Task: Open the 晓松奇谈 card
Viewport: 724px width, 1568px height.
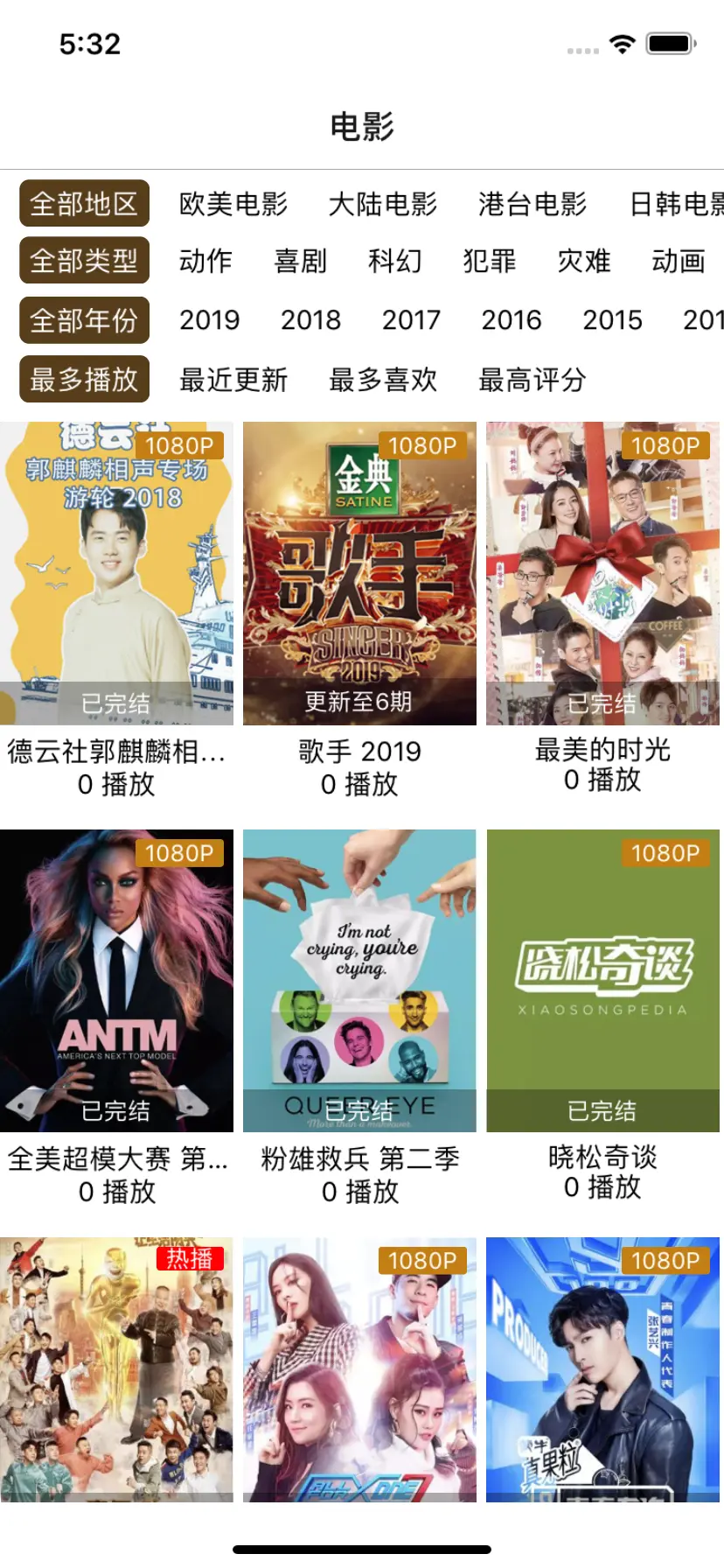Action: click(602, 980)
